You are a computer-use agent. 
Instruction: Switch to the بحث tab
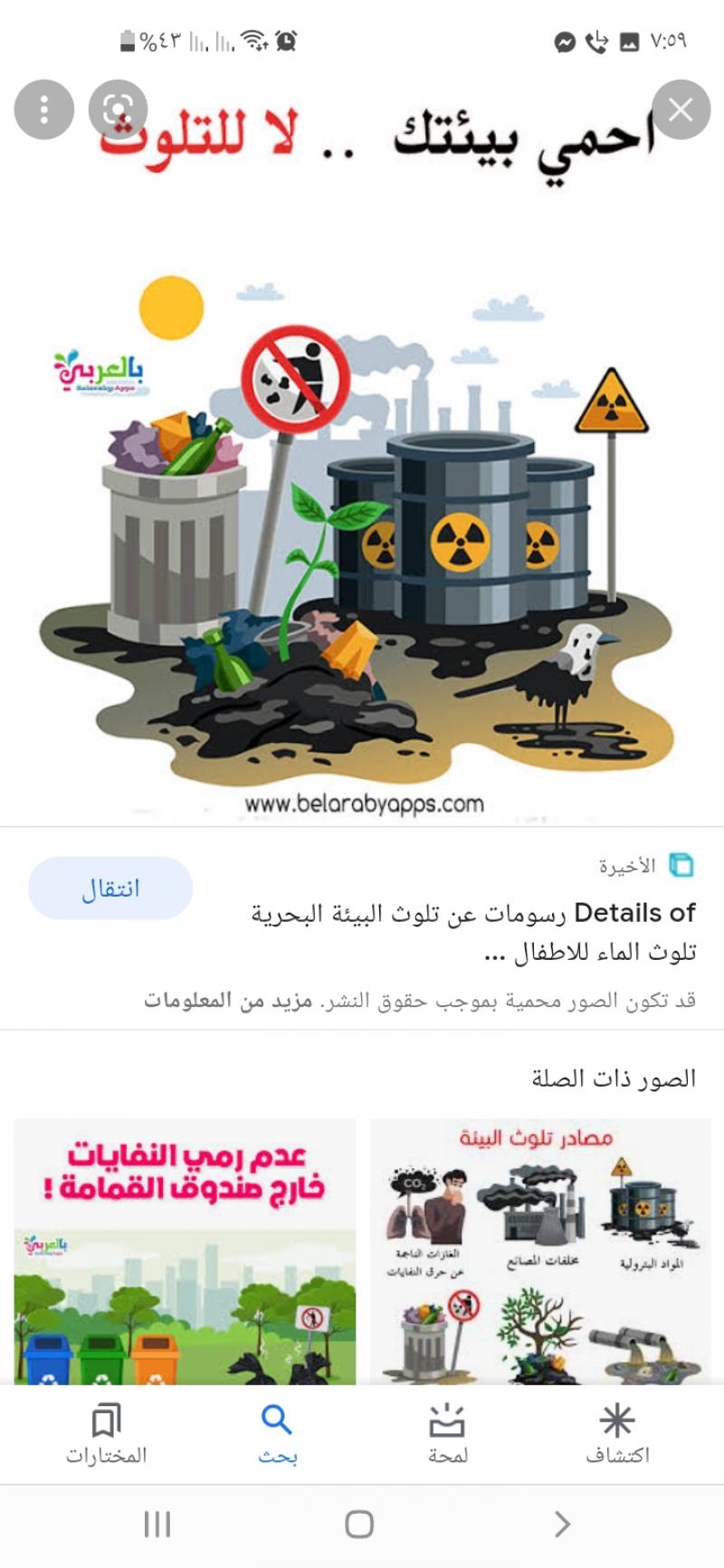point(277,1434)
